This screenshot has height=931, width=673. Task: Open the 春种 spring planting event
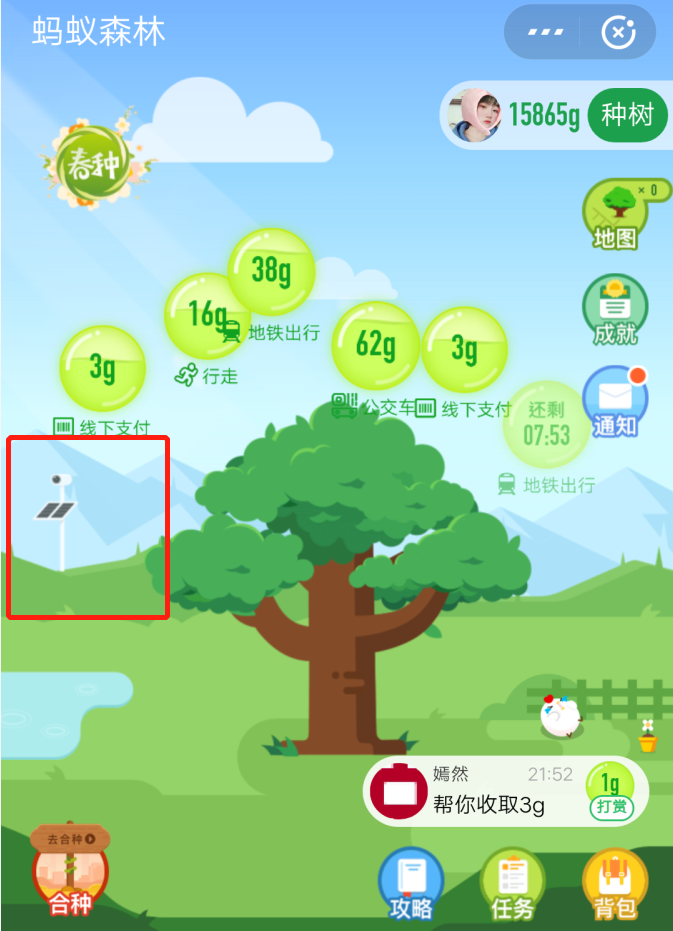coord(92,163)
